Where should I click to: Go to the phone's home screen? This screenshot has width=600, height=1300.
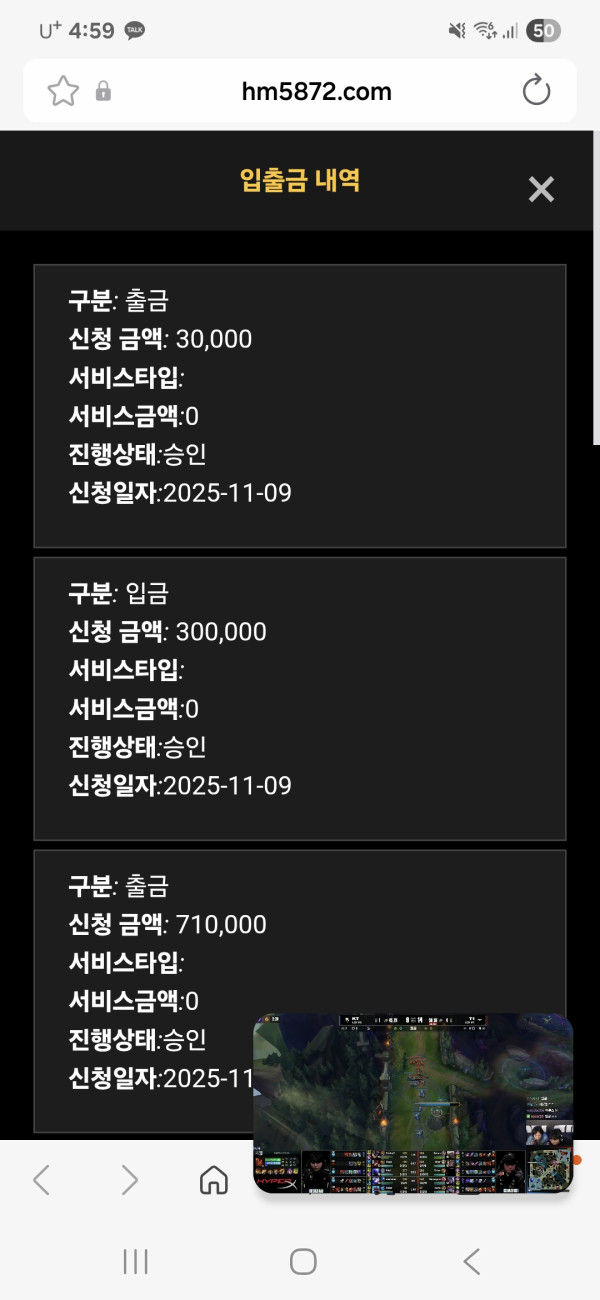click(x=303, y=1261)
